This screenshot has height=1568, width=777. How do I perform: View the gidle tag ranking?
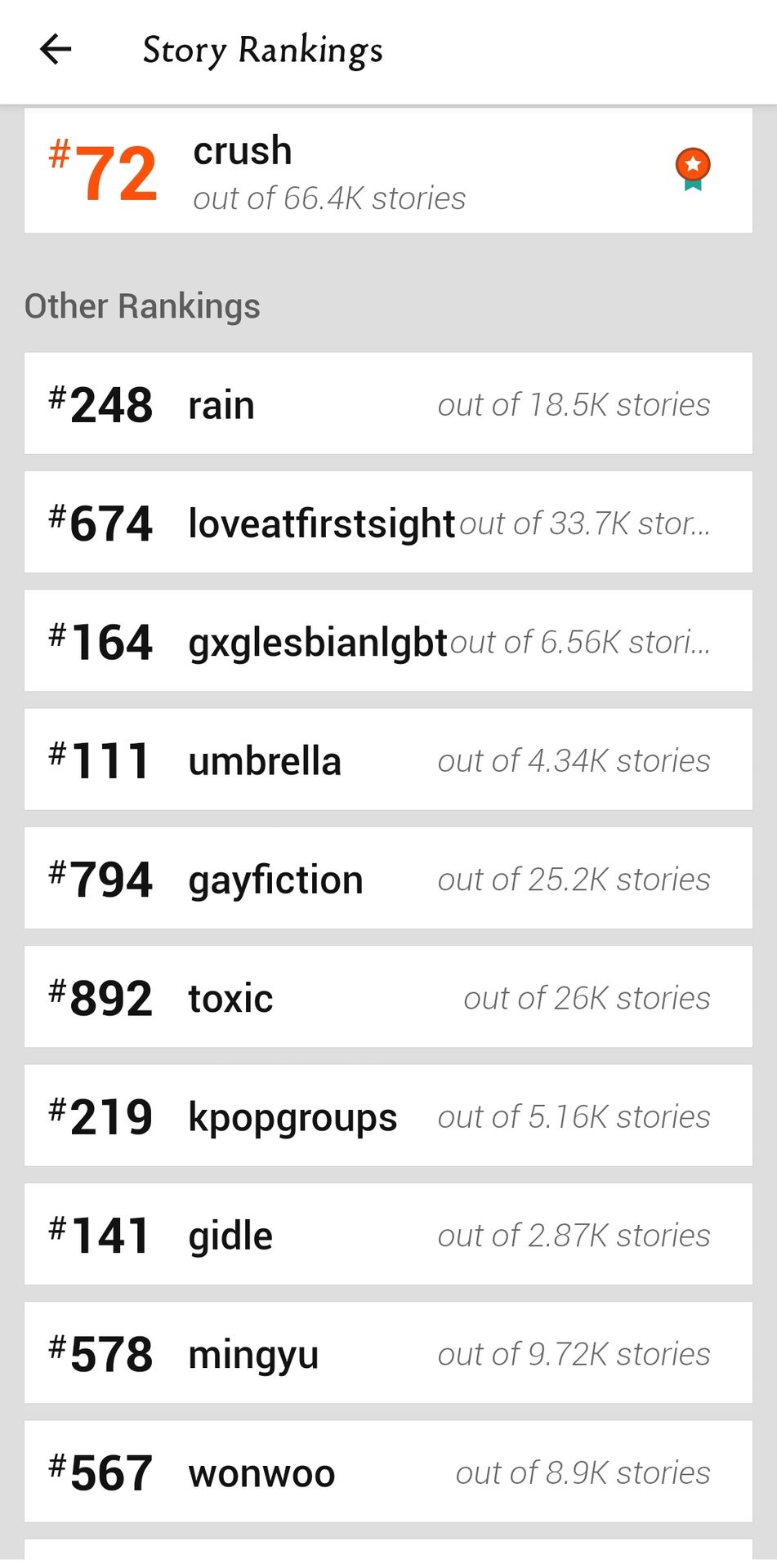point(388,1234)
